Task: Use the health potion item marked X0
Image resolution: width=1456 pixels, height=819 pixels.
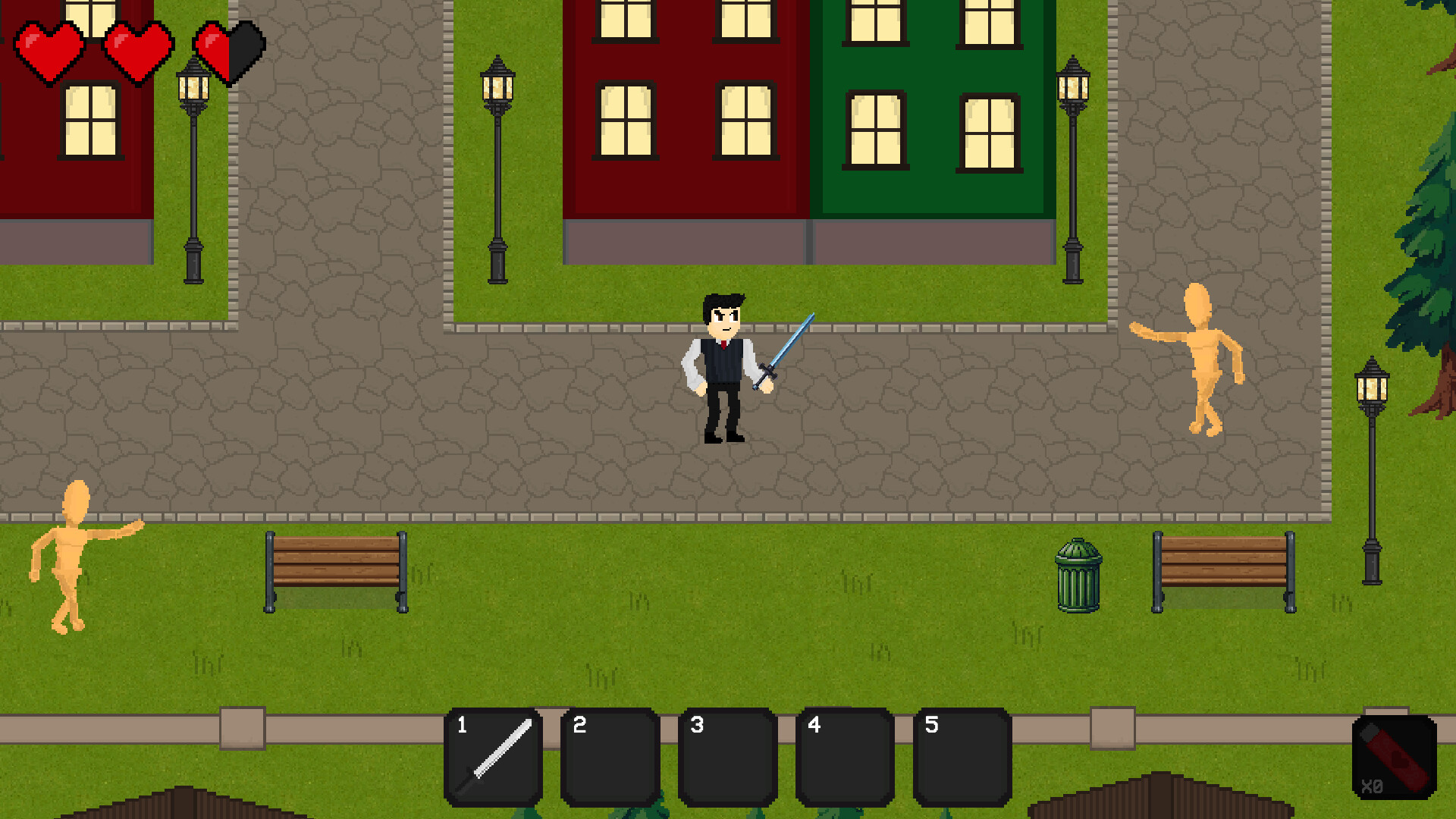Action: 1394,758
